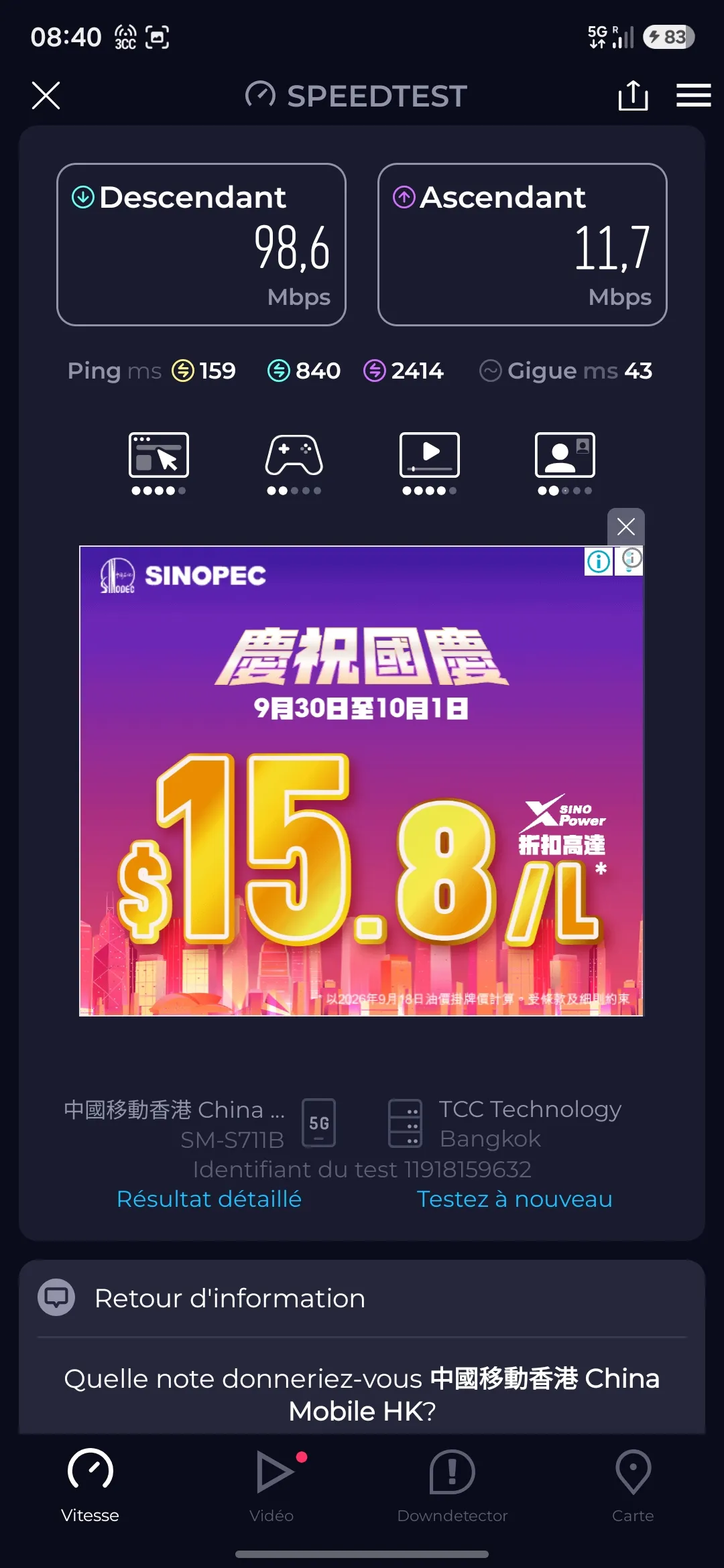Close the speed test result screen
This screenshot has height=1568, width=724.
(x=46, y=95)
